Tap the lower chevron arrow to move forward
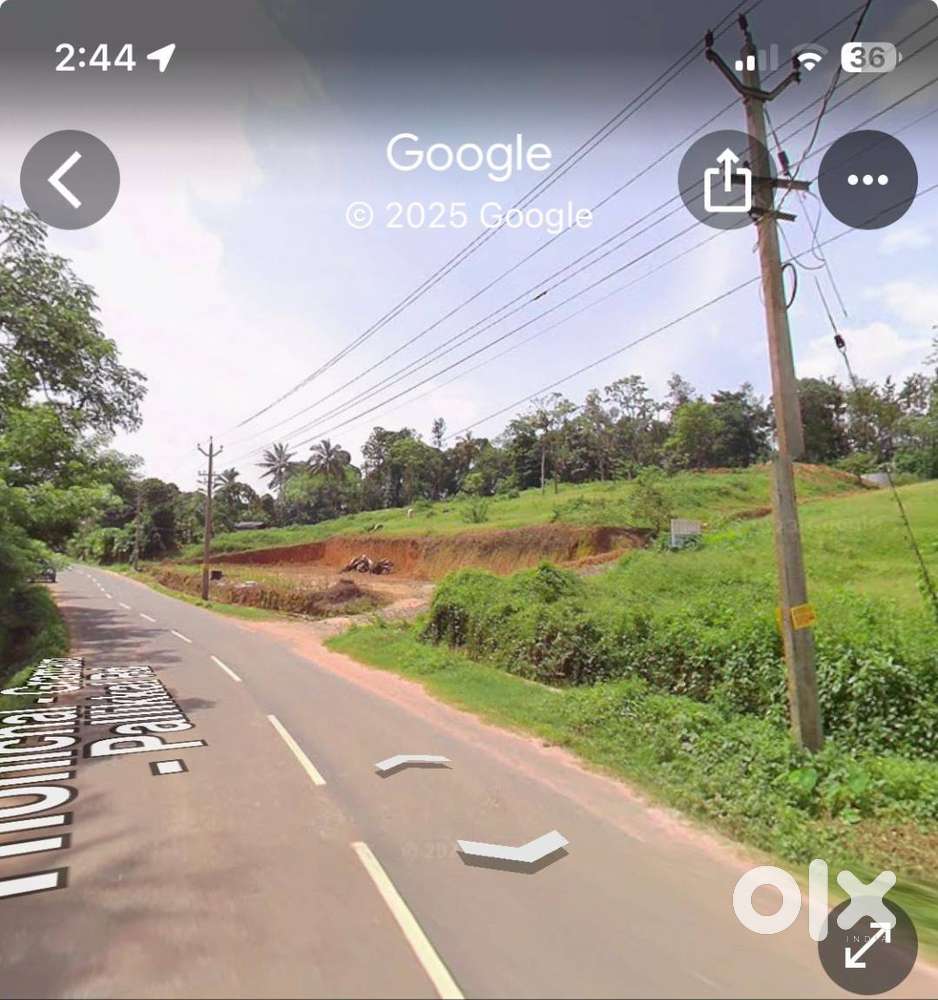 (x=510, y=850)
